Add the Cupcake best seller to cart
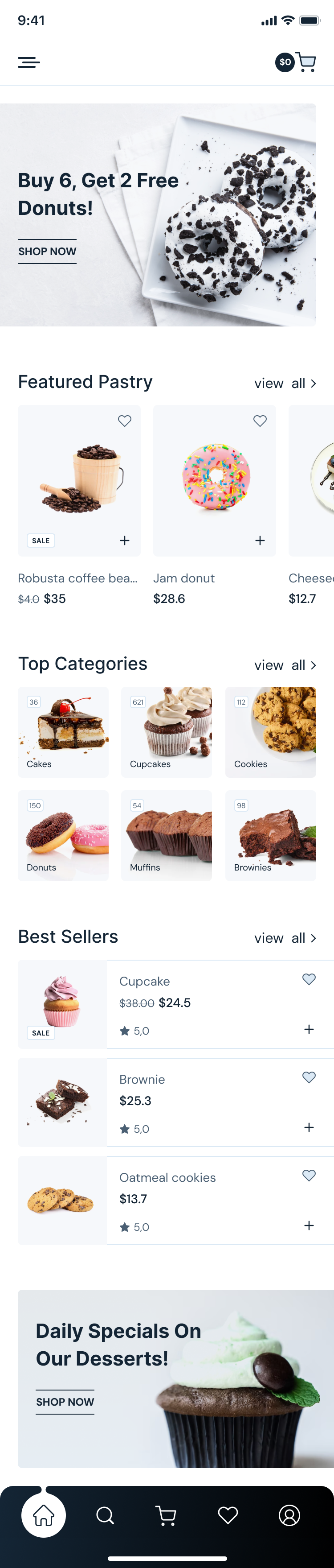Image resolution: width=334 pixels, height=1568 pixels. click(x=309, y=1029)
